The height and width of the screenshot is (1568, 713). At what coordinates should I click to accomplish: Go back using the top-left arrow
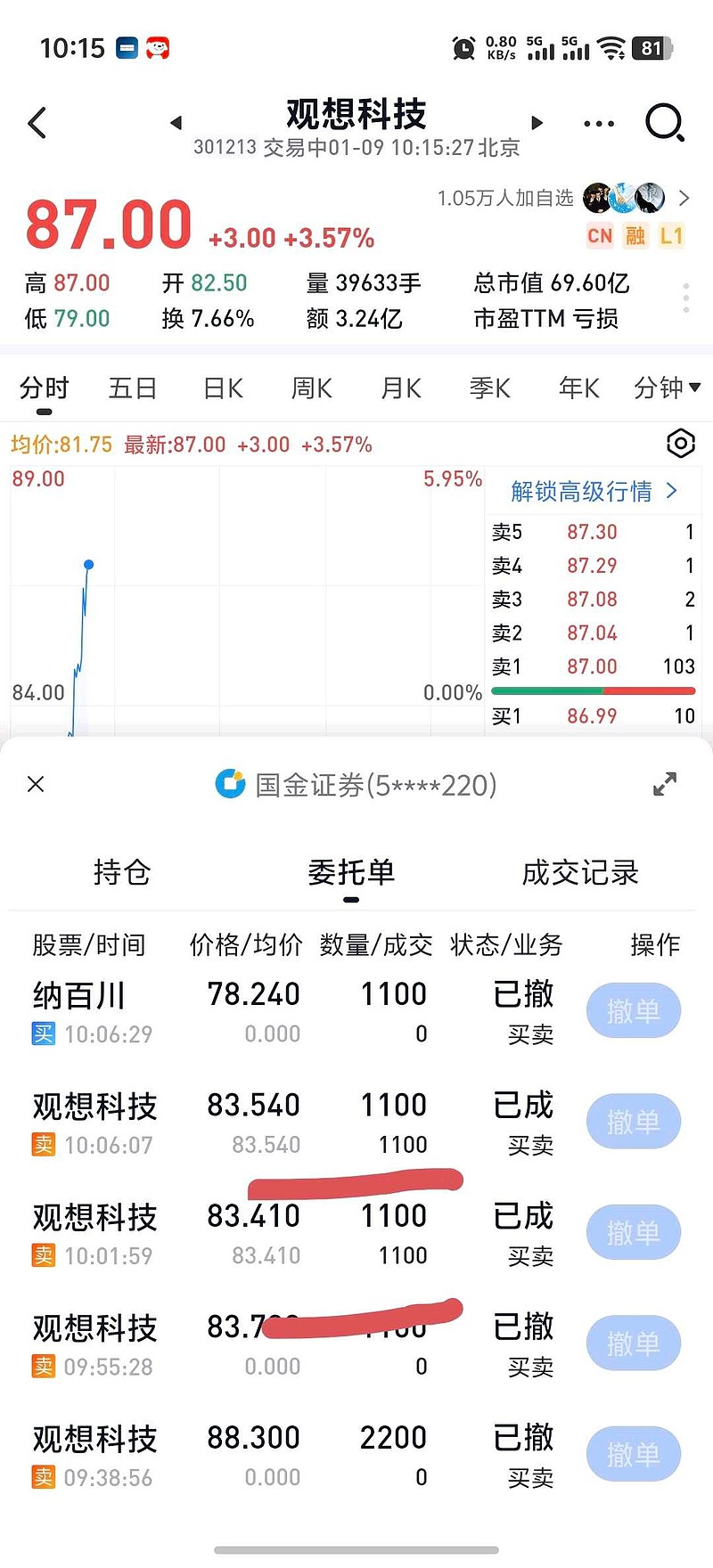tap(37, 123)
